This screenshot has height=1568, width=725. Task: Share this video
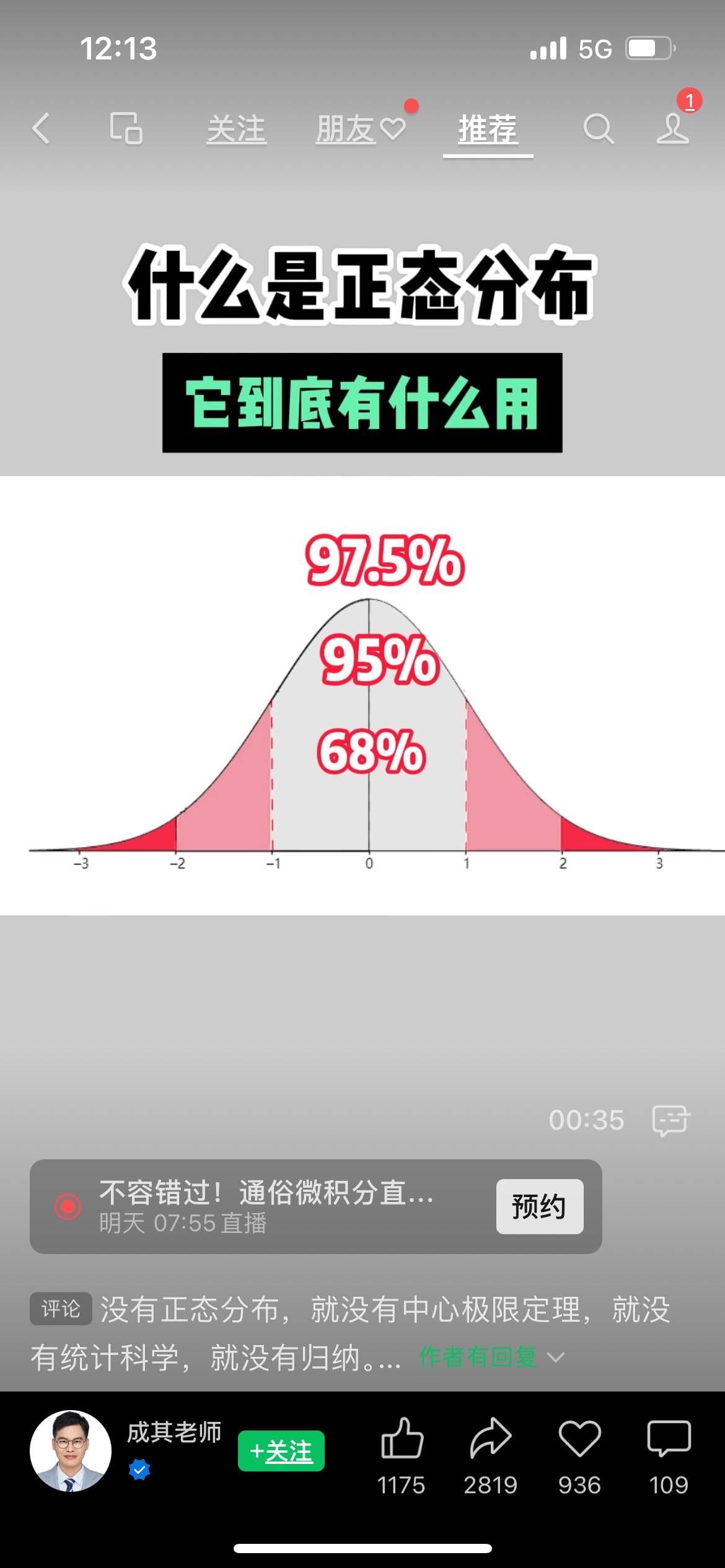pyautogui.click(x=490, y=1439)
